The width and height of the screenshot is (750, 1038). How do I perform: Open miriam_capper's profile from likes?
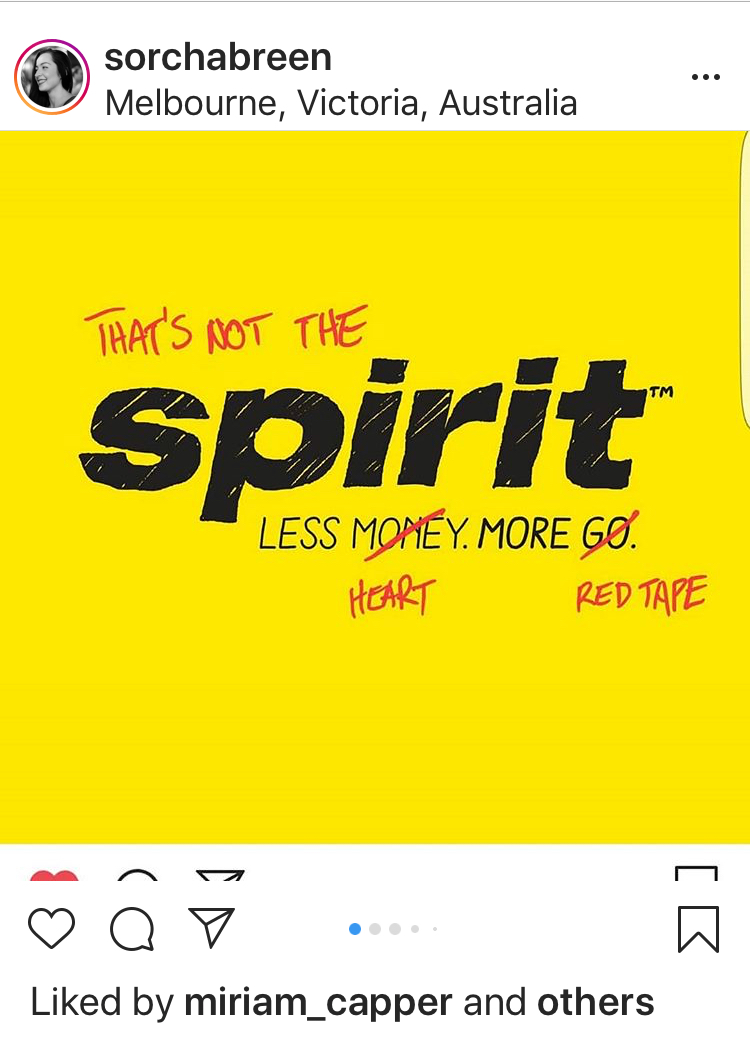(x=318, y=1002)
